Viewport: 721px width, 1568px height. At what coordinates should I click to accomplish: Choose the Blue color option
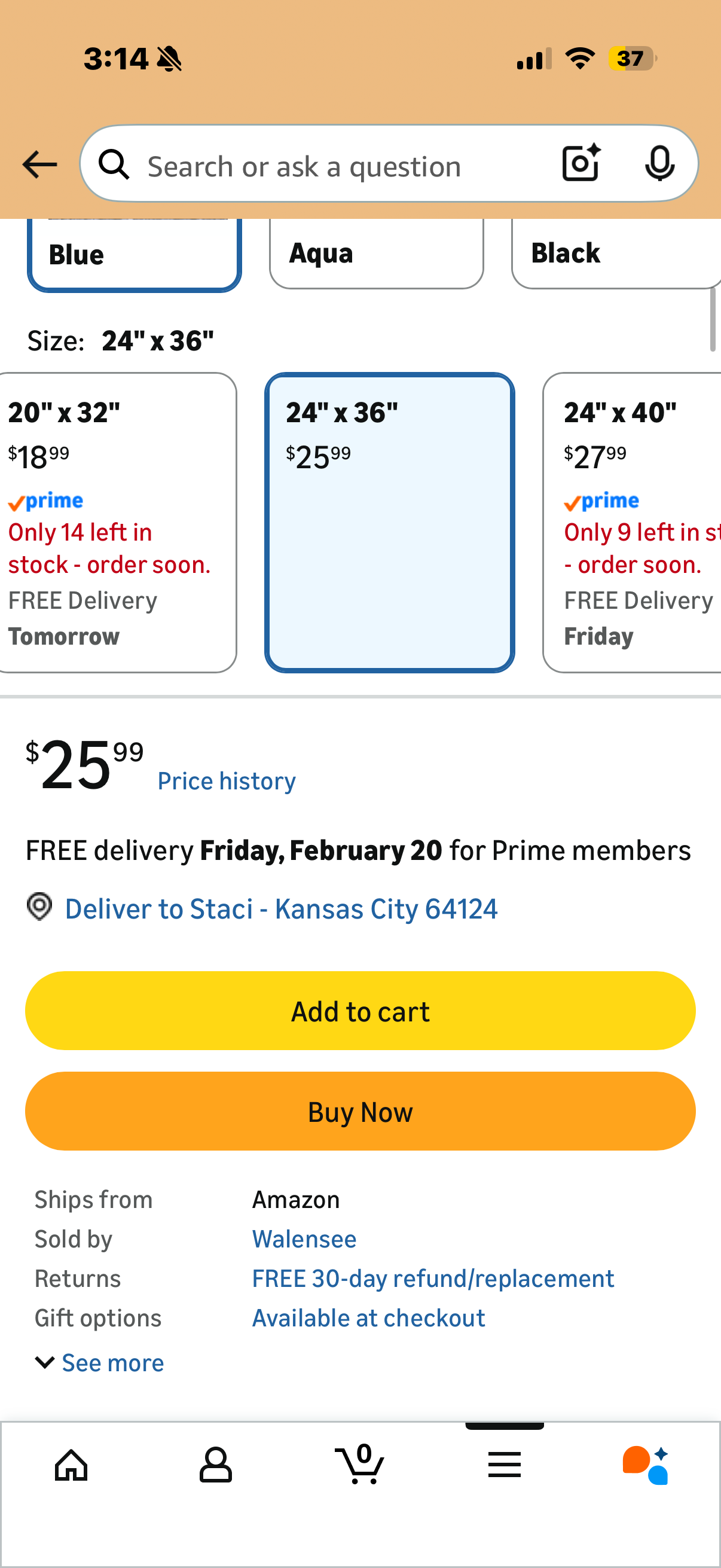[x=135, y=254]
